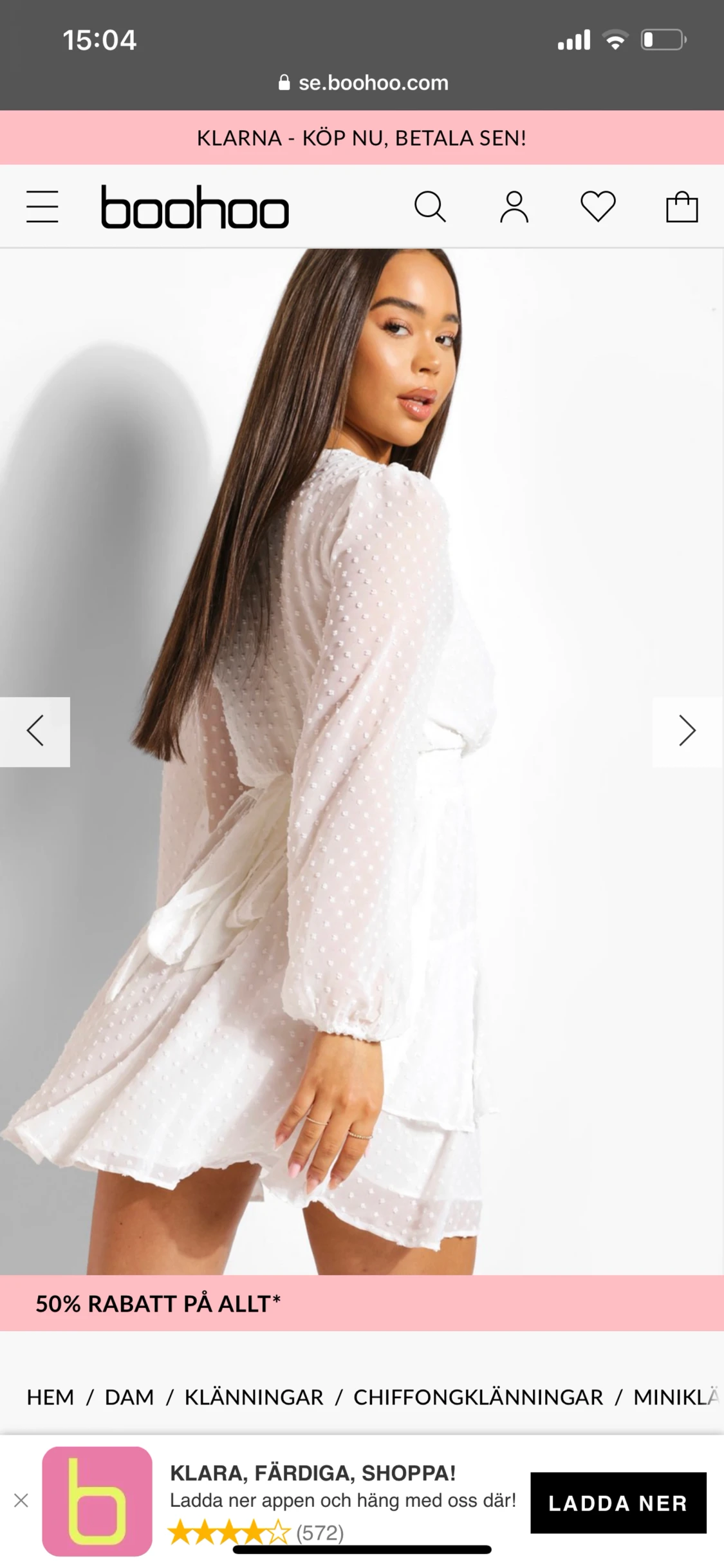Screen dimensions: 724x1568
Task: Show the previous product image
Action: tap(35, 732)
